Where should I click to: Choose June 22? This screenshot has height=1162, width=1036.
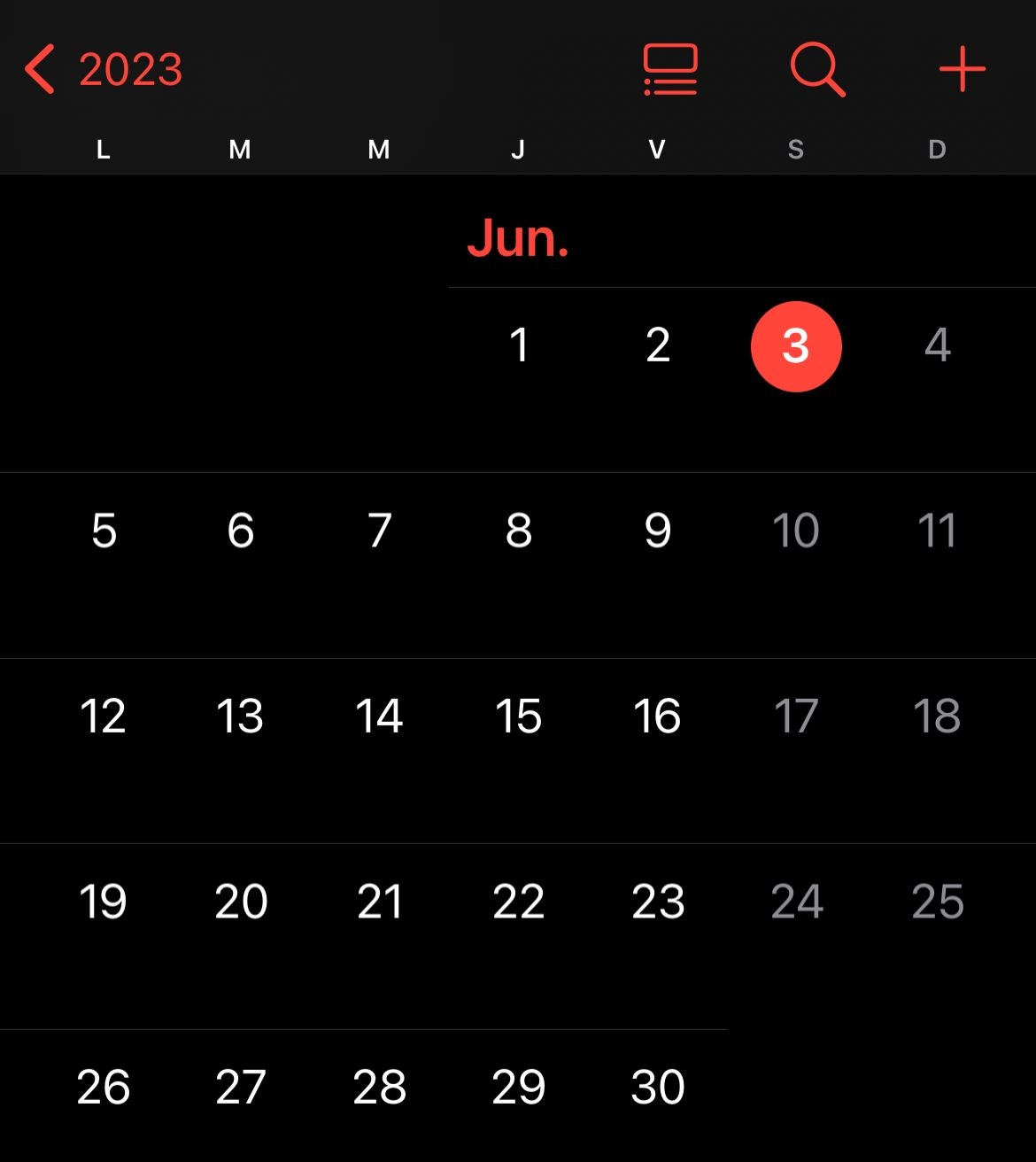click(519, 902)
